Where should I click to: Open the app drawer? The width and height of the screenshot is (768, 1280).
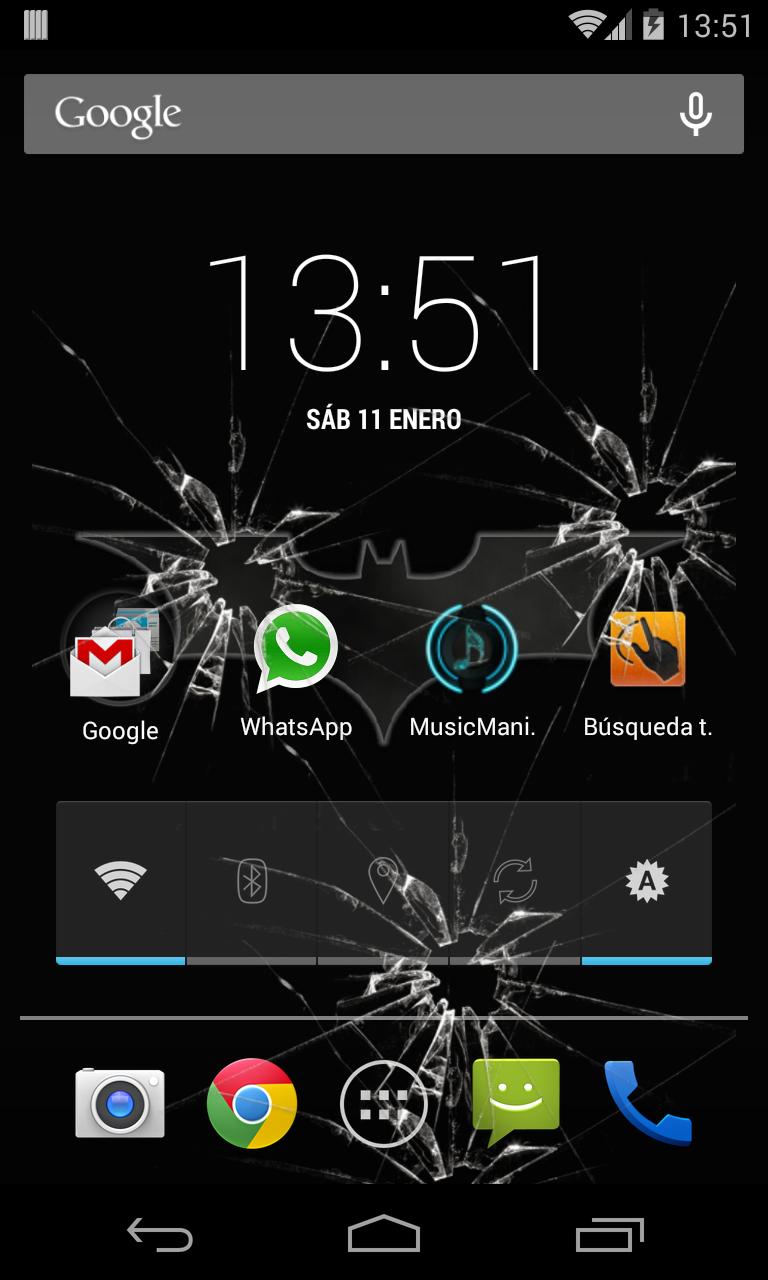(x=383, y=1104)
